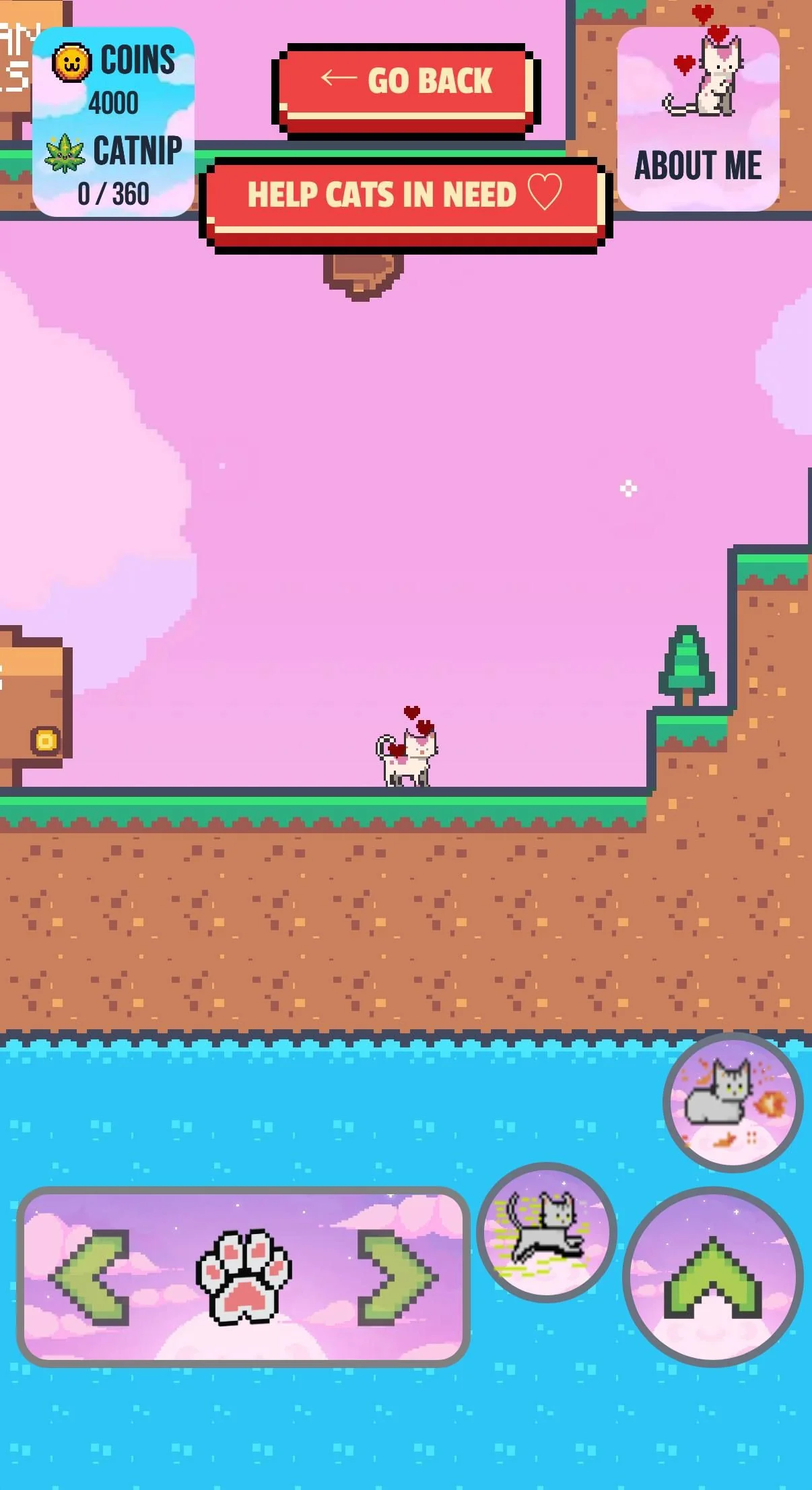Move the cat right with the right arrow
This screenshot has width=812, height=1490.
point(397,1278)
